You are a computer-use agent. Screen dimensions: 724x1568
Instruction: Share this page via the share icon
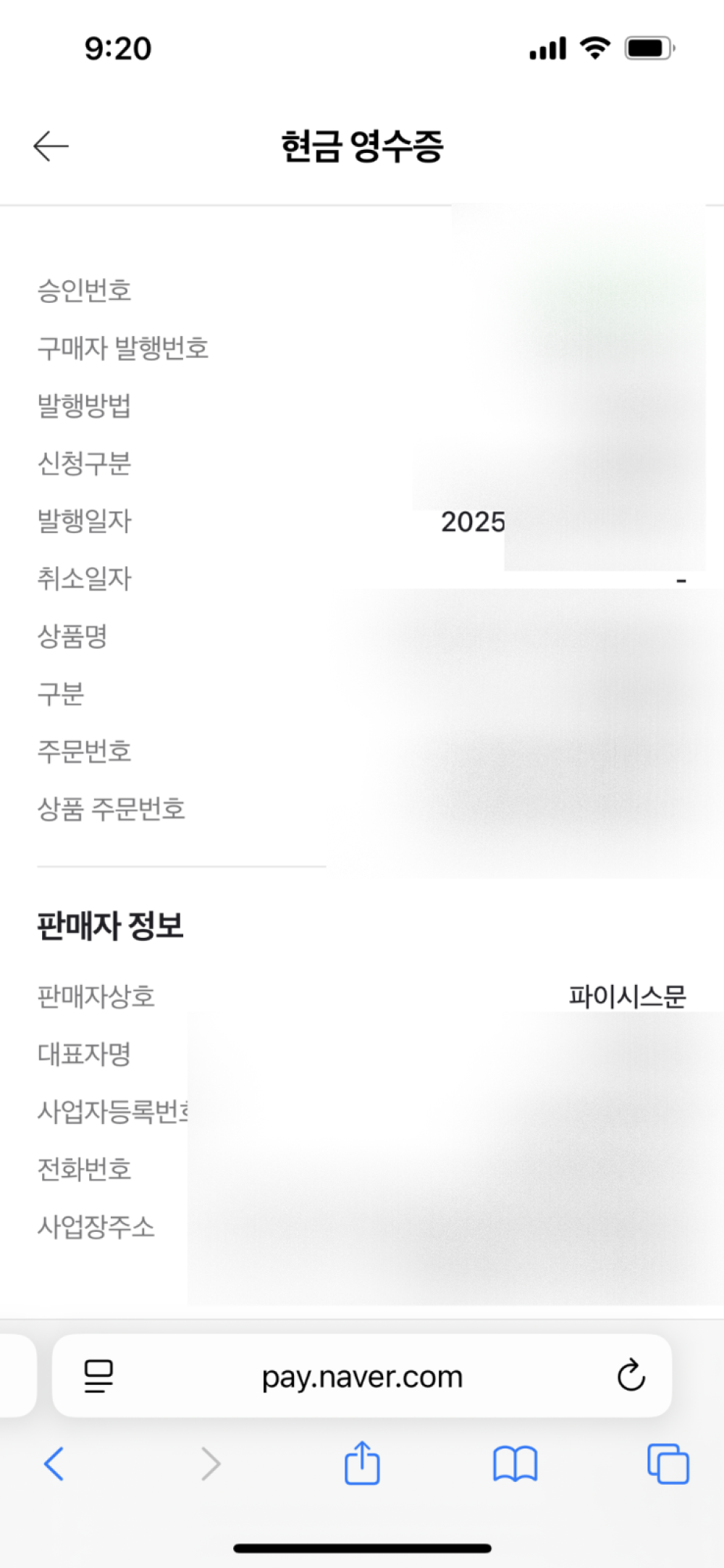(362, 1463)
